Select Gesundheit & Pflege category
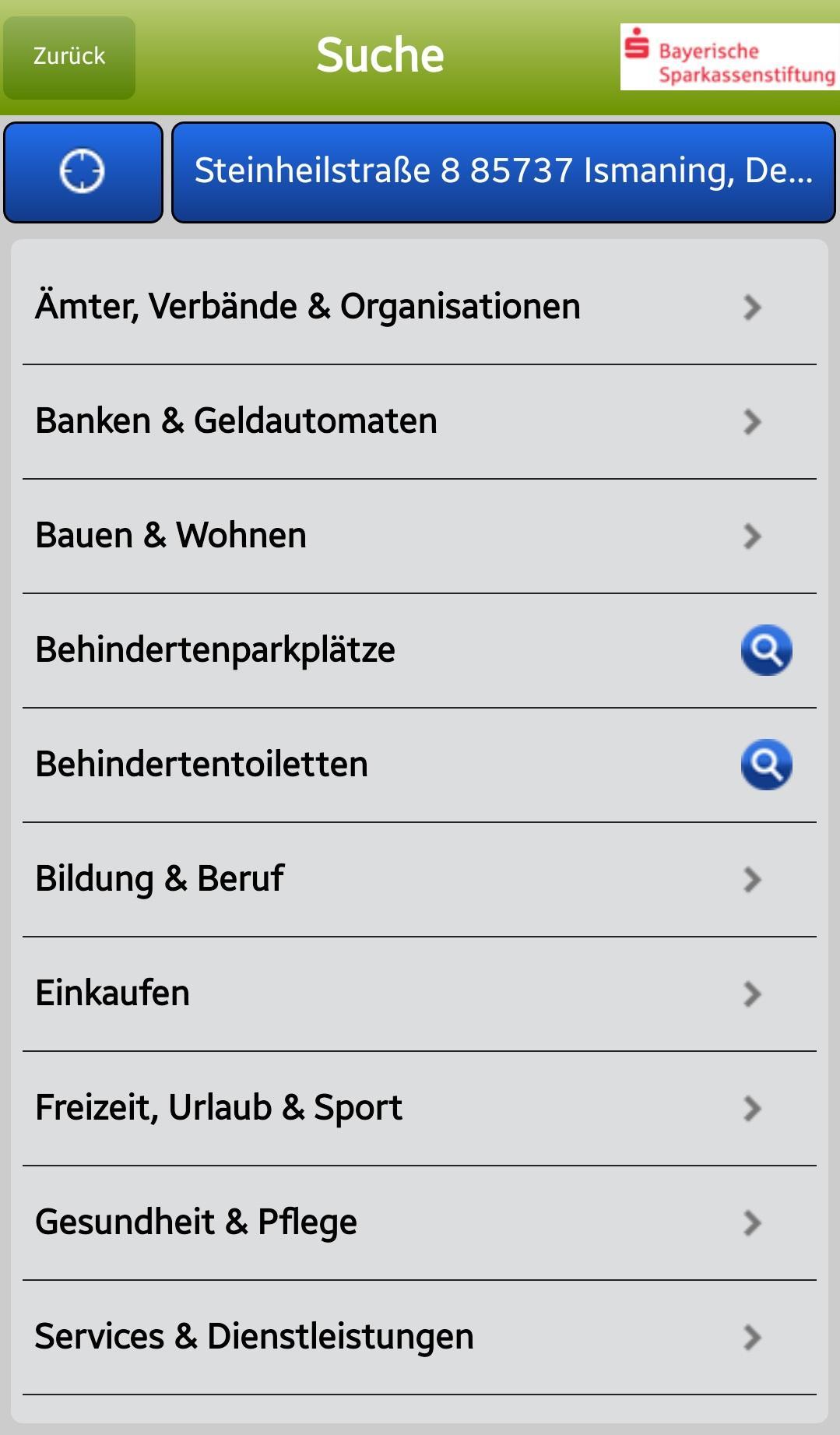The image size is (840, 1435). coord(419,1222)
